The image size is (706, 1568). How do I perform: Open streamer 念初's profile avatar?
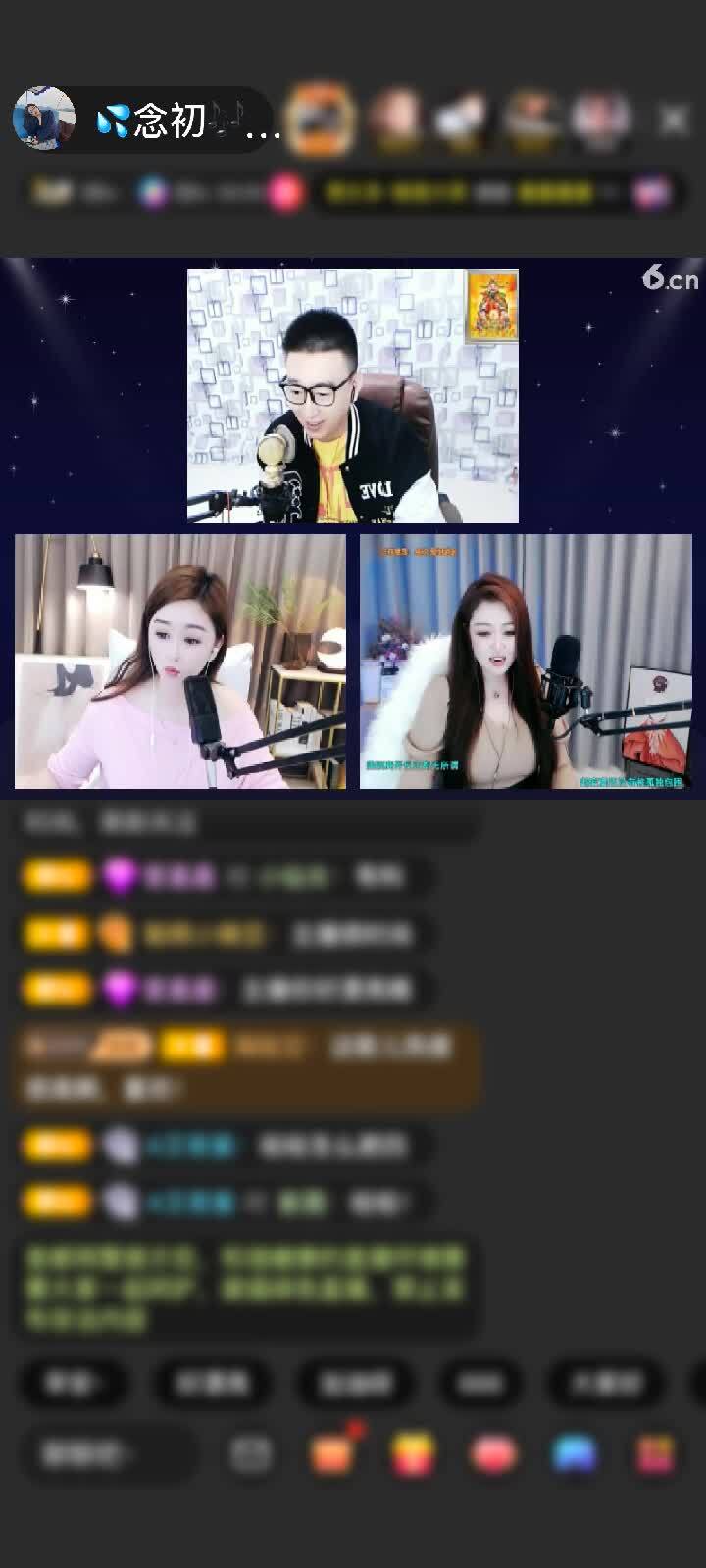click(x=44, y=119)
